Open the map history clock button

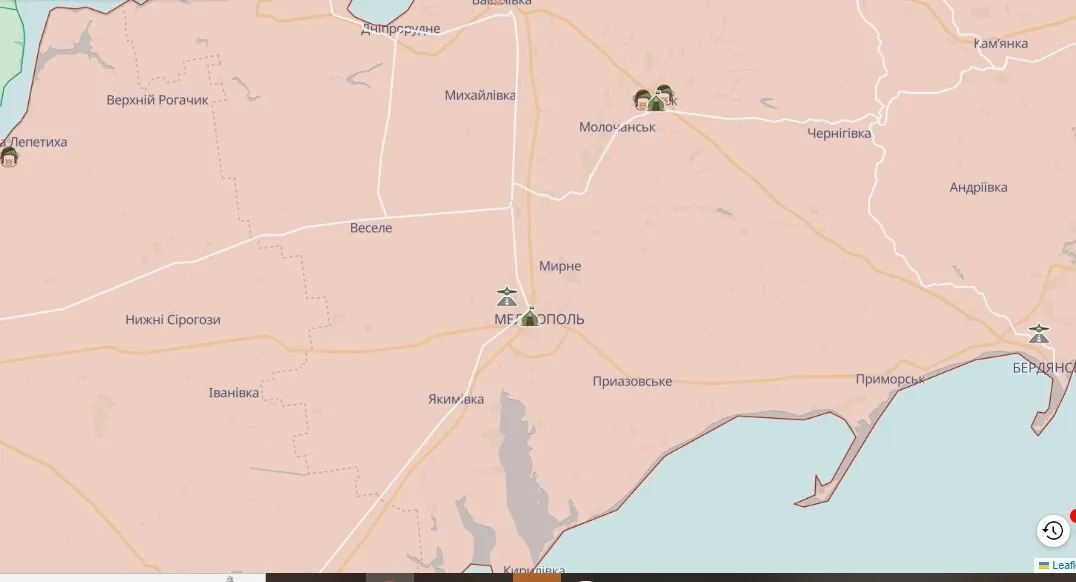1052,531
